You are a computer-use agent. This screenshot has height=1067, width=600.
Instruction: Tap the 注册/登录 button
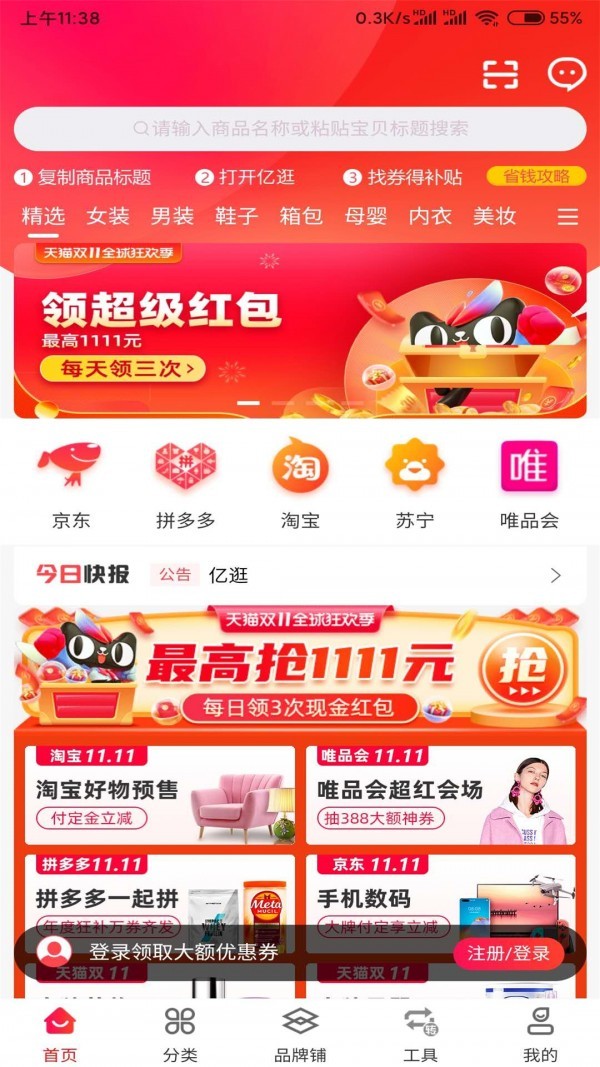pos(509,953)
